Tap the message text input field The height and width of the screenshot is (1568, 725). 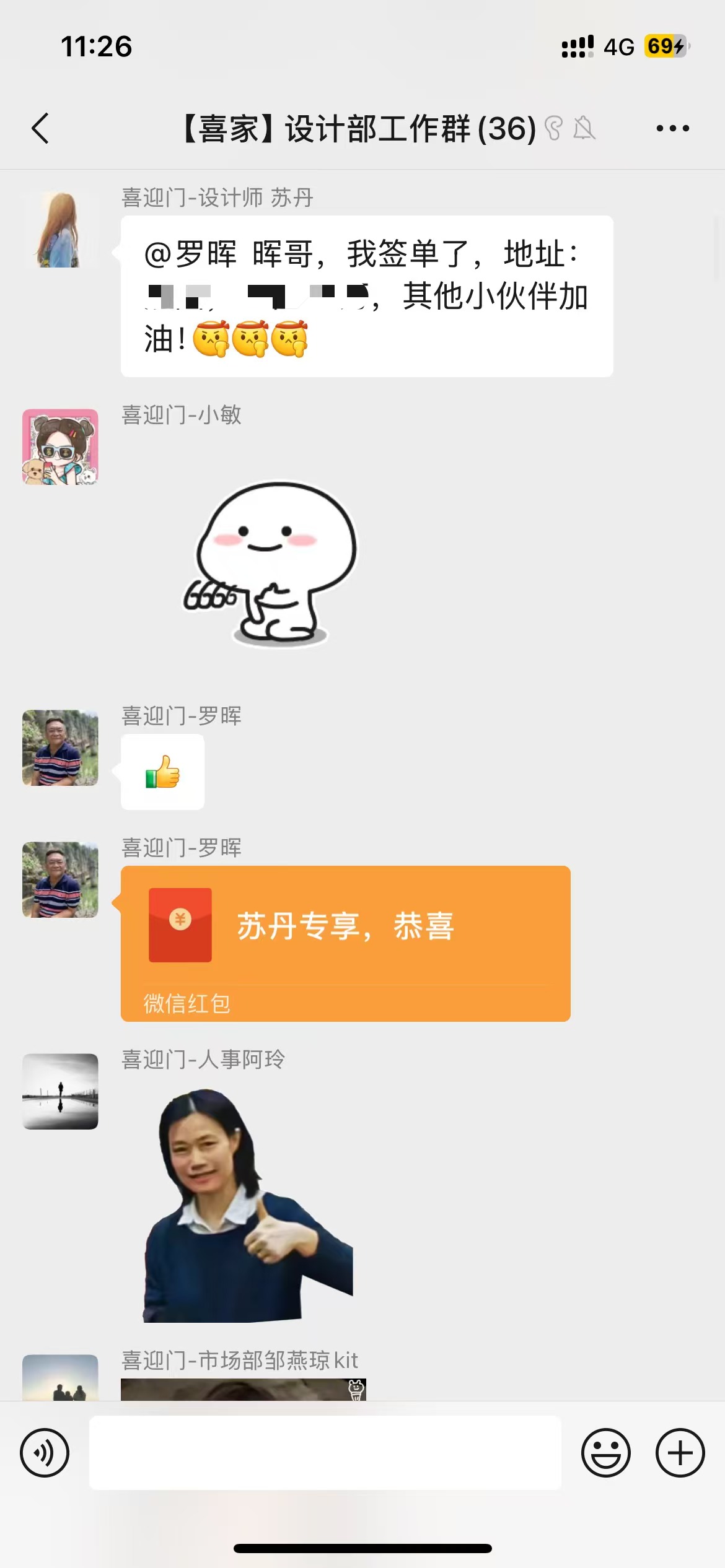coord(325,1452)
